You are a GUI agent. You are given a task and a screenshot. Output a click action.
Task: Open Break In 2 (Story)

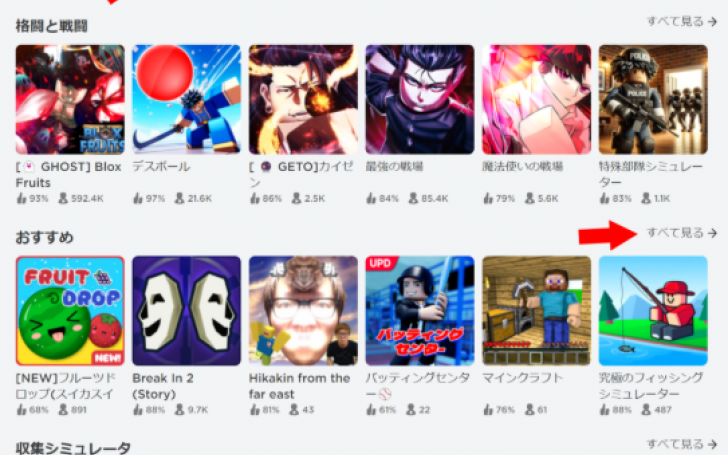coord(186,310)
